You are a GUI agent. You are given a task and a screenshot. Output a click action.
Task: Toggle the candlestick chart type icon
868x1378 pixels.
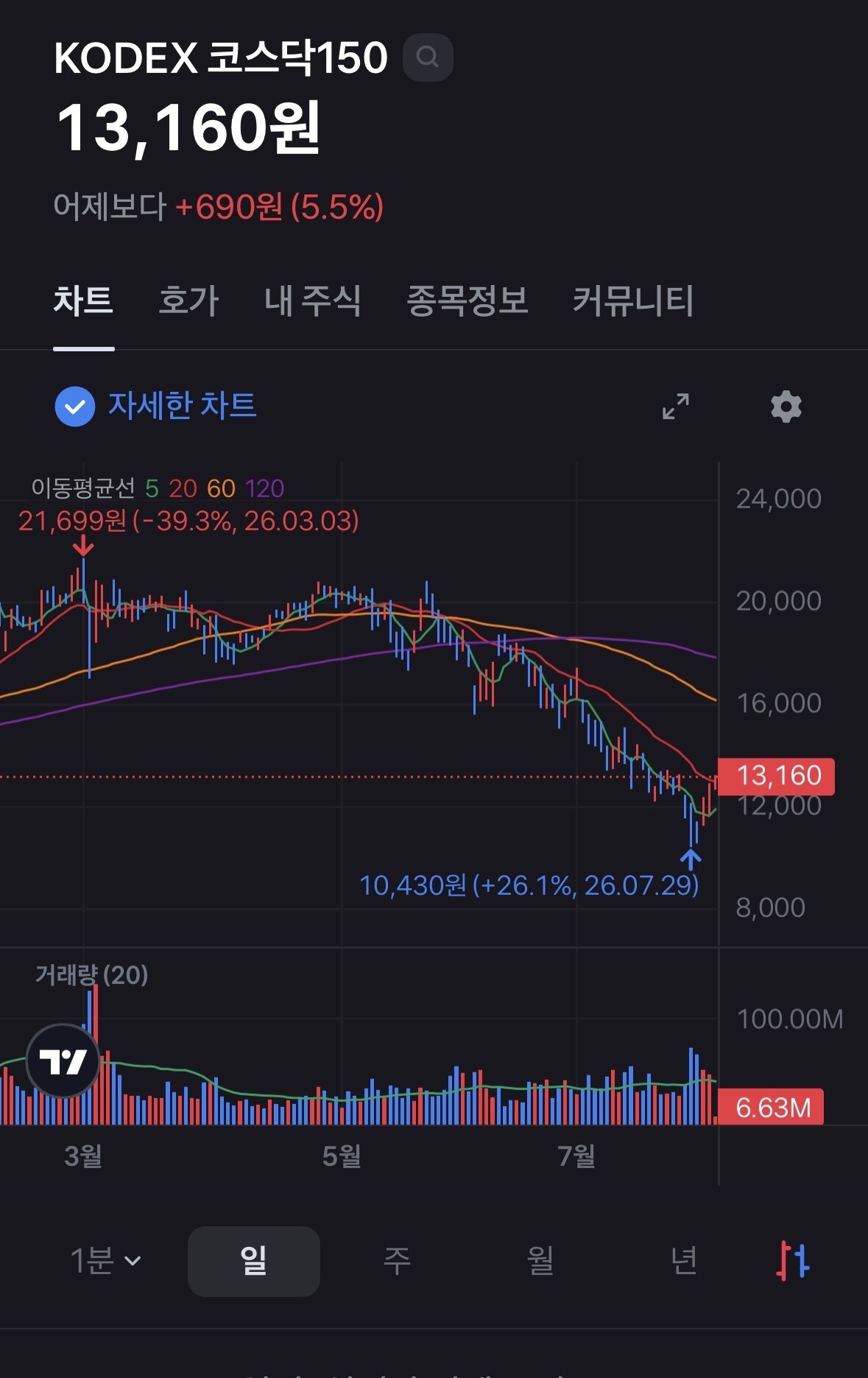pyautogui.click(x=793, y=1260)
